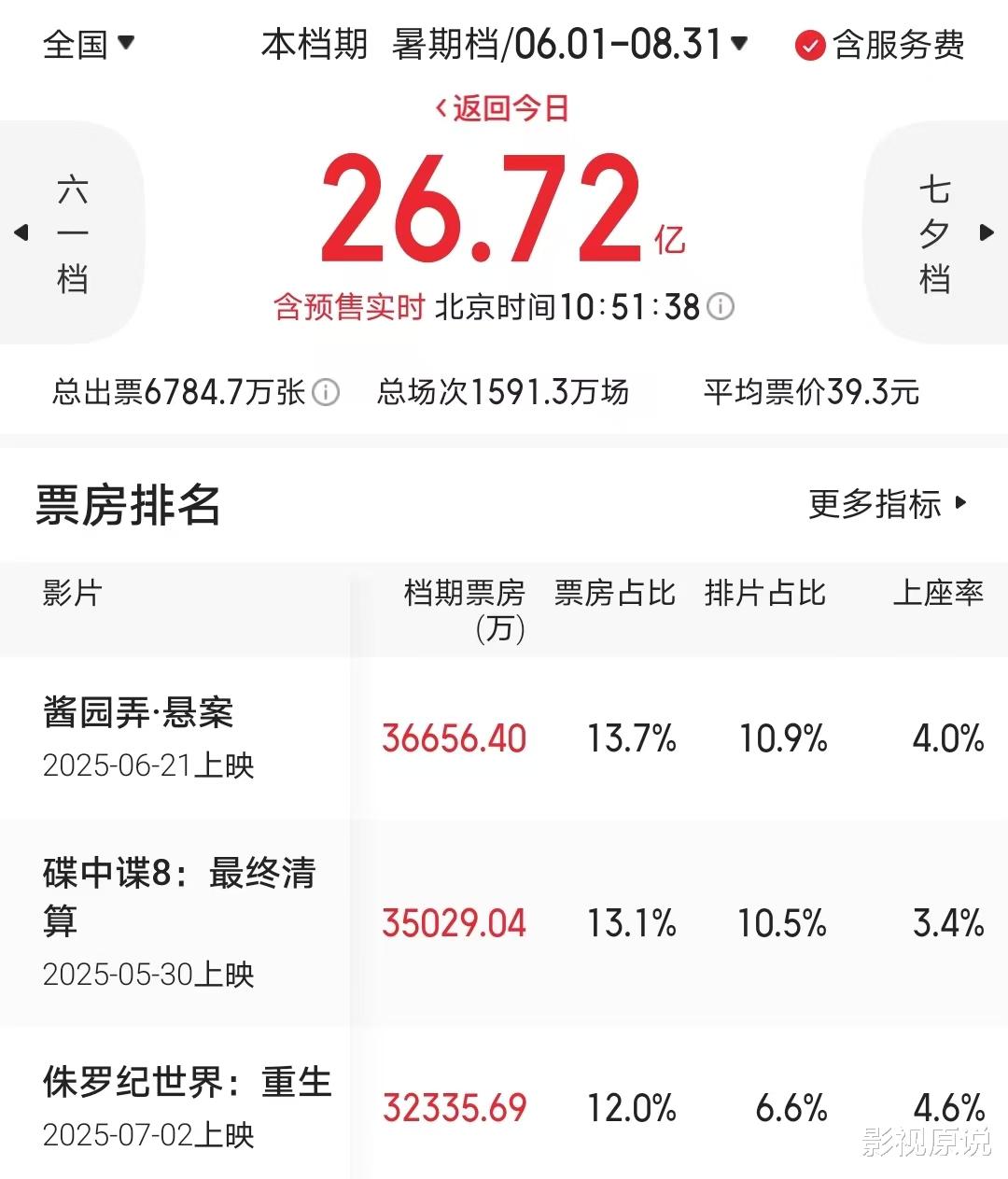Click the left arrow to navigate to 六一档
Image resolution: width=1008 pixels, height=1179 pixels.
tap(19, 233)
